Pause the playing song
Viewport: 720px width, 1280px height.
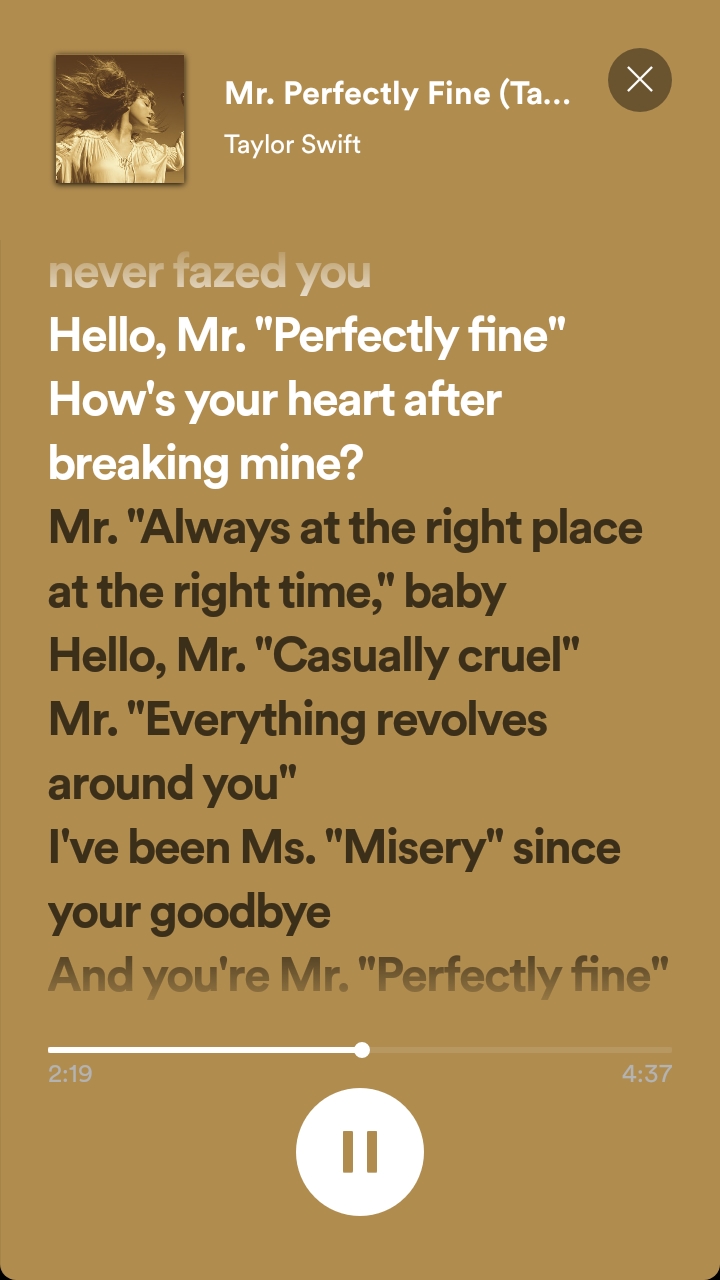tap(360, 1151)
